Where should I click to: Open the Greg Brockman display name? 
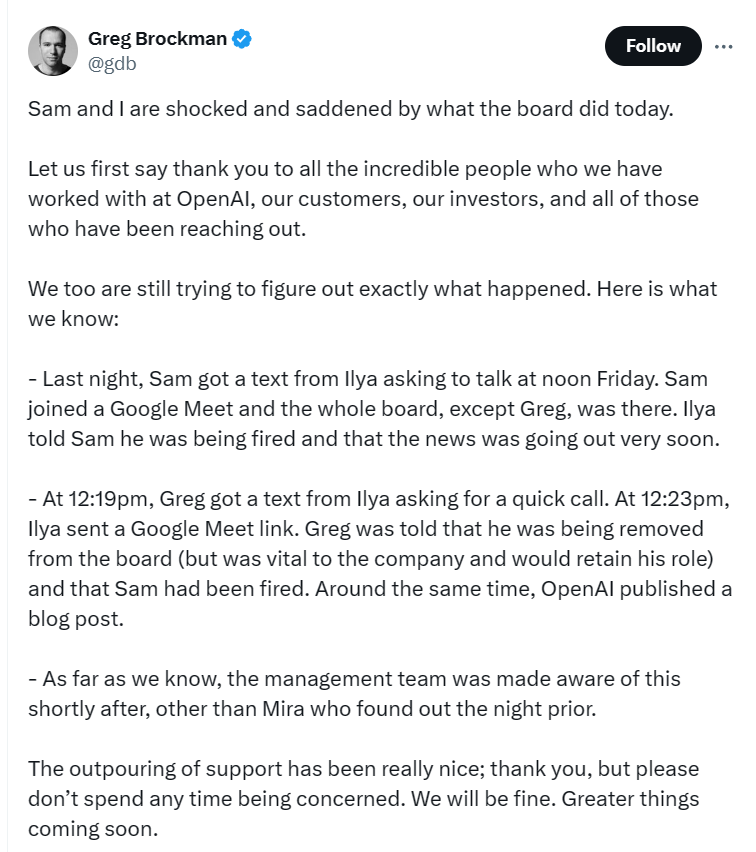(157, 39)
